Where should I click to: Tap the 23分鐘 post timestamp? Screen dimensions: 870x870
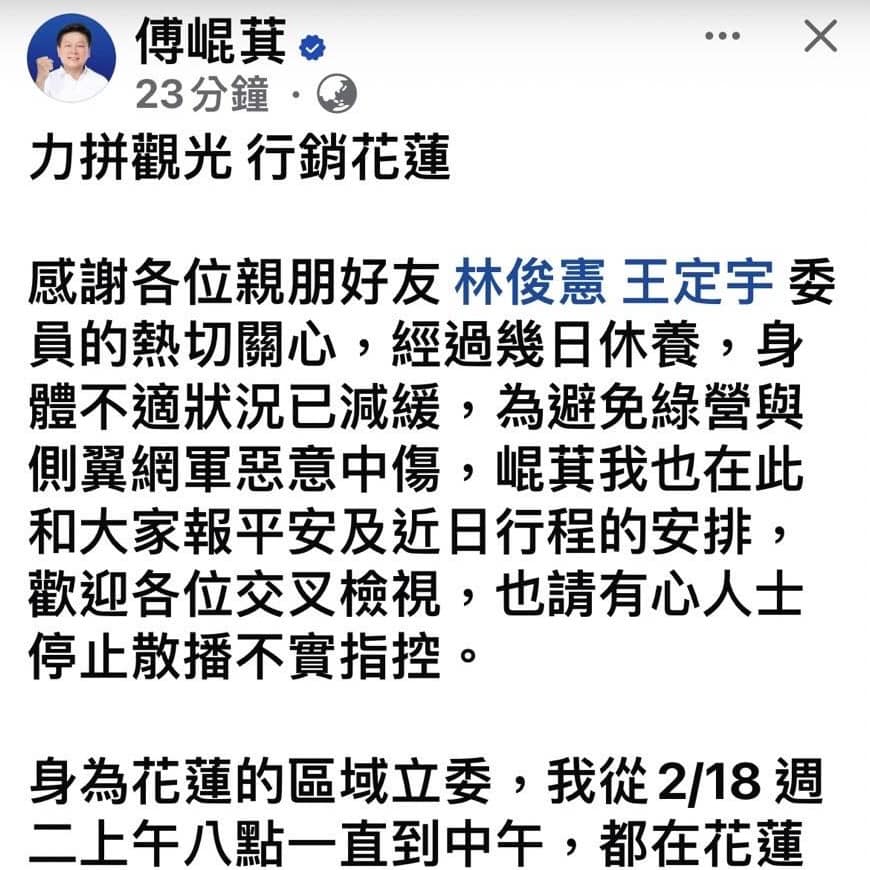[202, 96]
